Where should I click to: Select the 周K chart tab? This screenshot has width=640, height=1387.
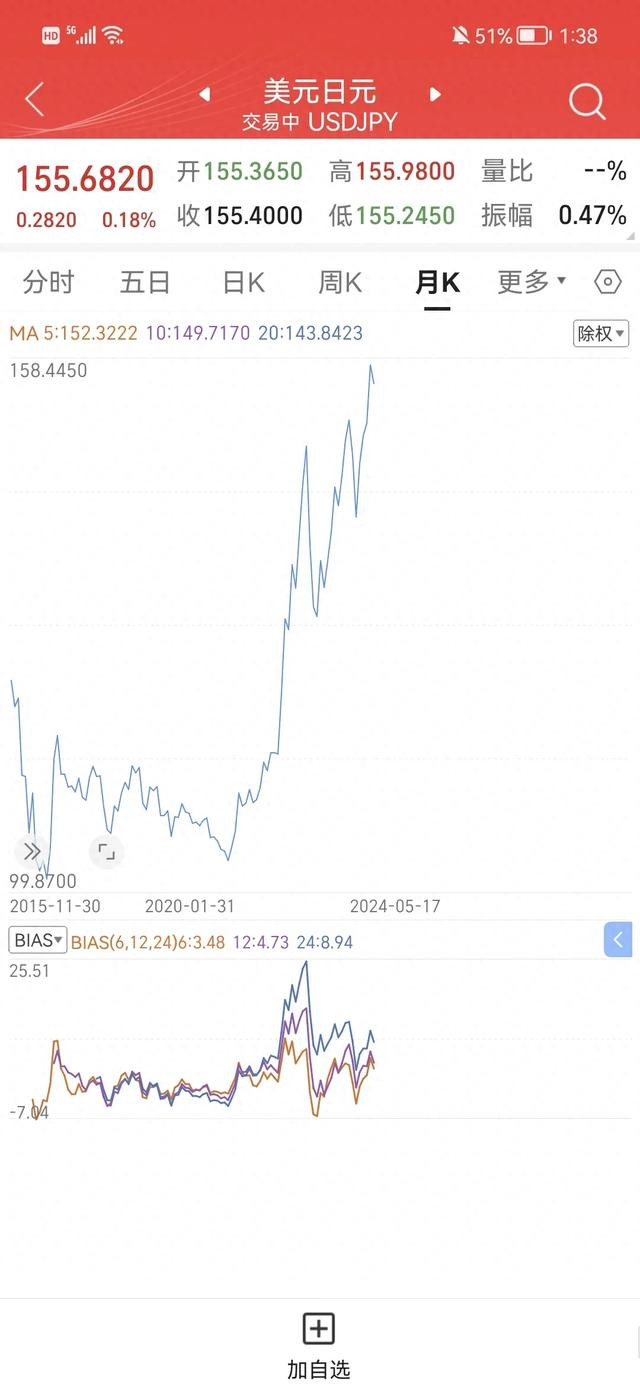[x=340, y=283]
